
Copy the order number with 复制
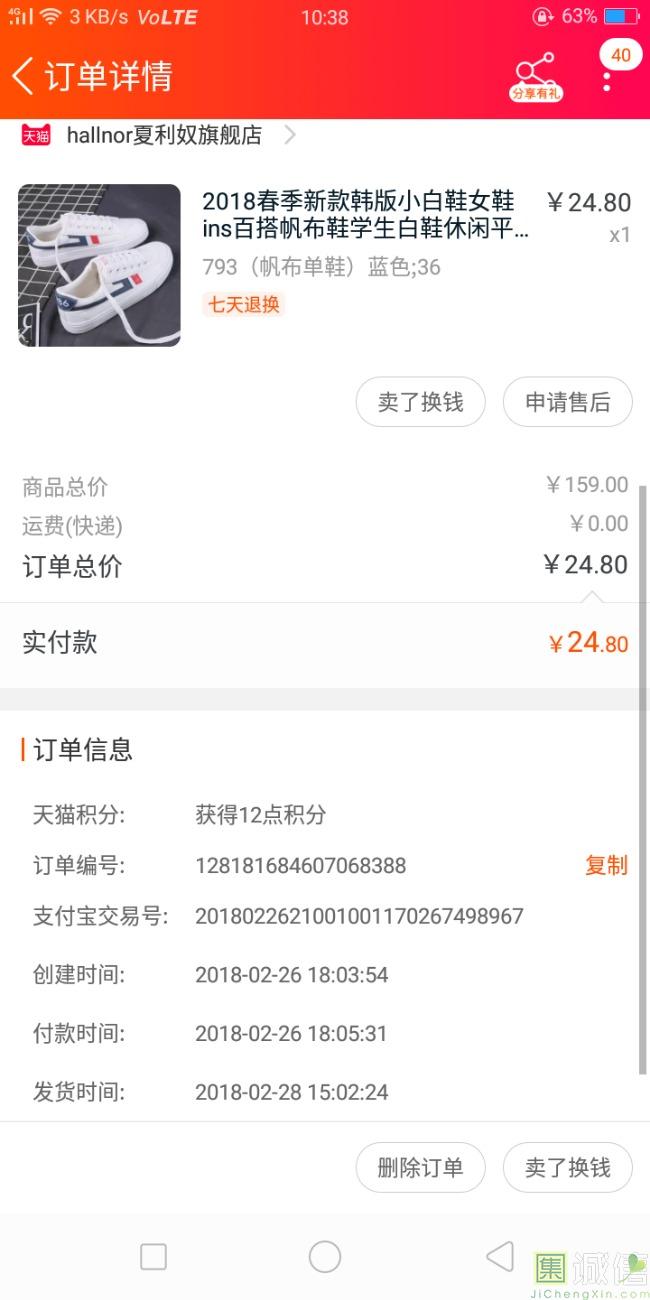pyautogui.click(x=606, y=865)
